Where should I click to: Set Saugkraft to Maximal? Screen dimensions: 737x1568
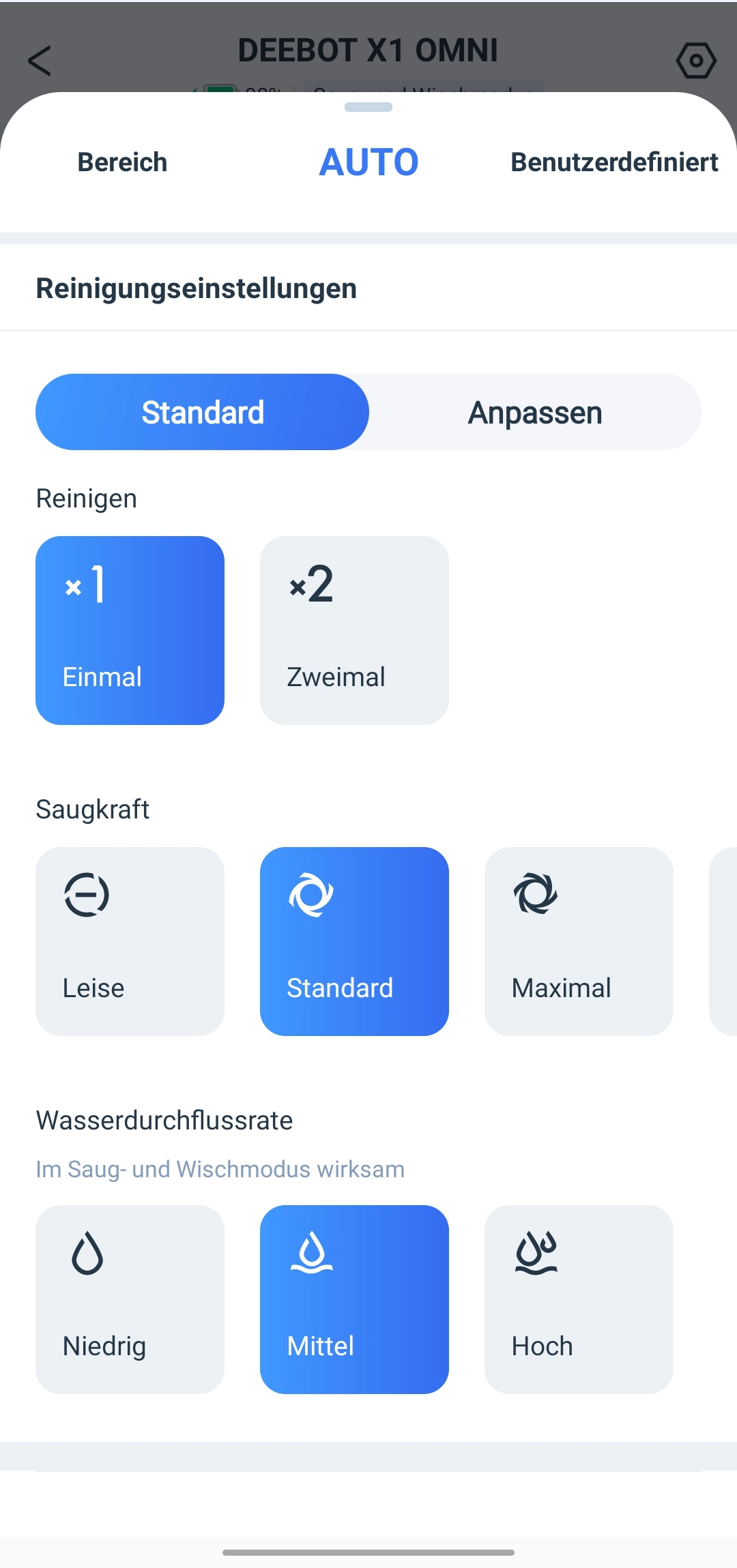click(579, 941)
